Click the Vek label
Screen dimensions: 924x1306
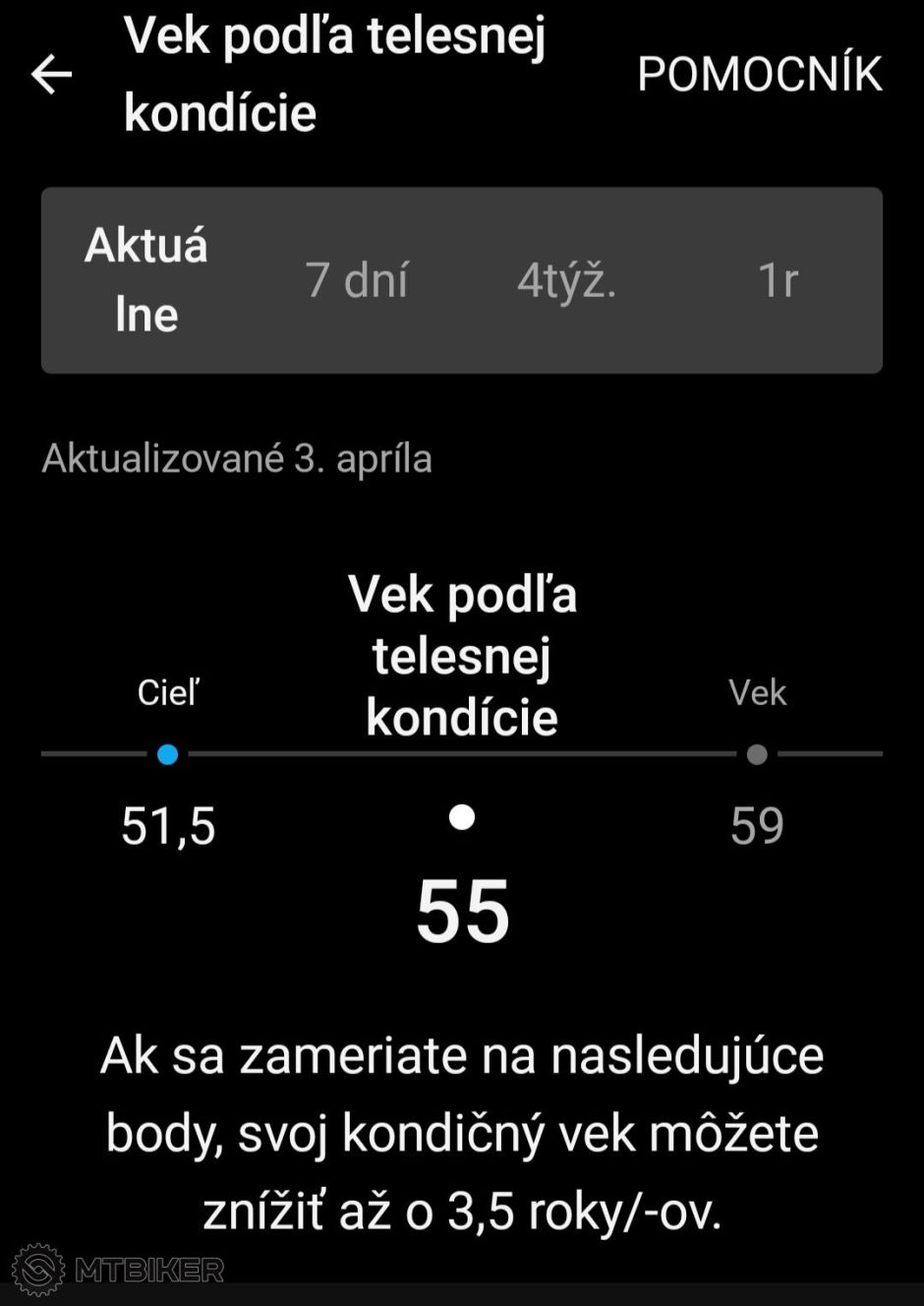[757, 692]
